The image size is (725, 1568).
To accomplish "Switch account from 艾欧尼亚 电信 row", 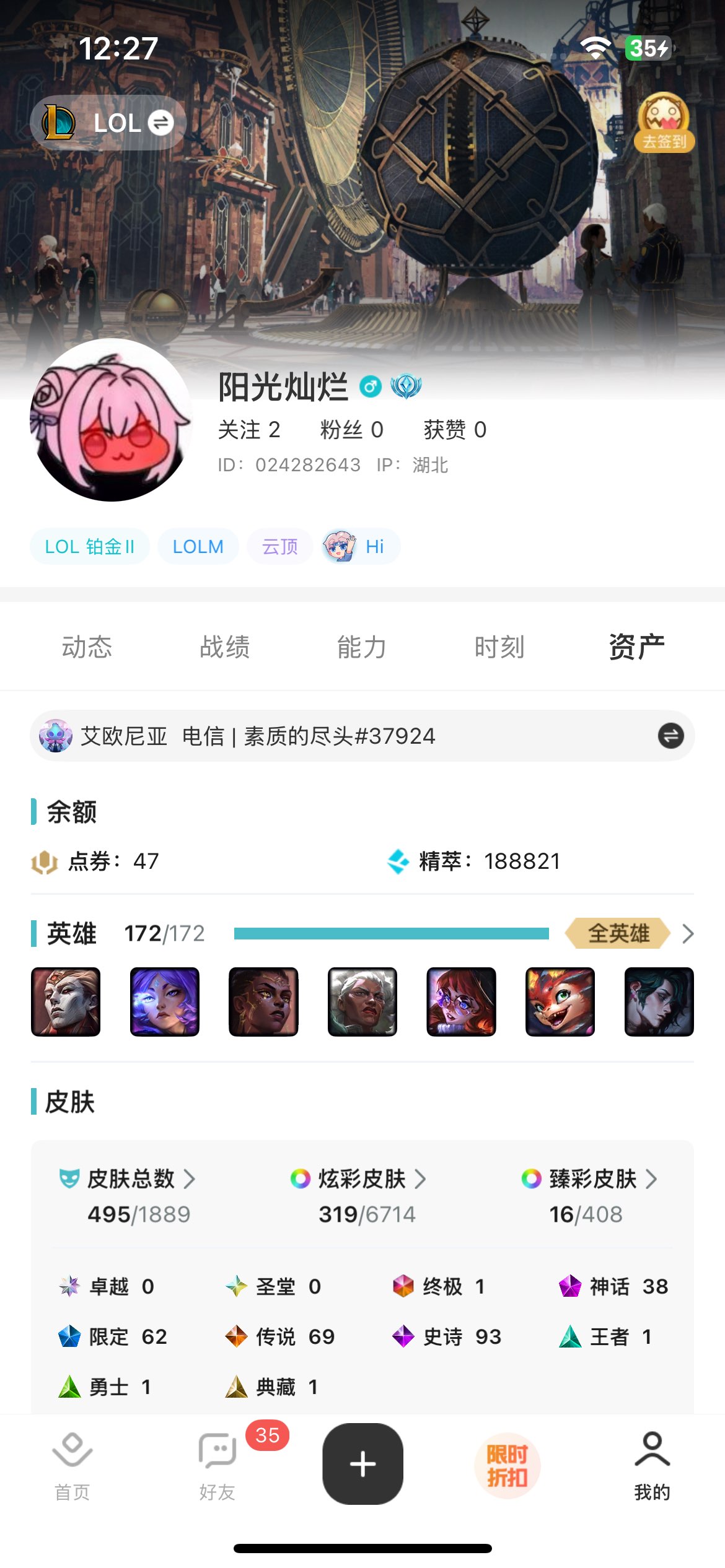I will 670,736.
